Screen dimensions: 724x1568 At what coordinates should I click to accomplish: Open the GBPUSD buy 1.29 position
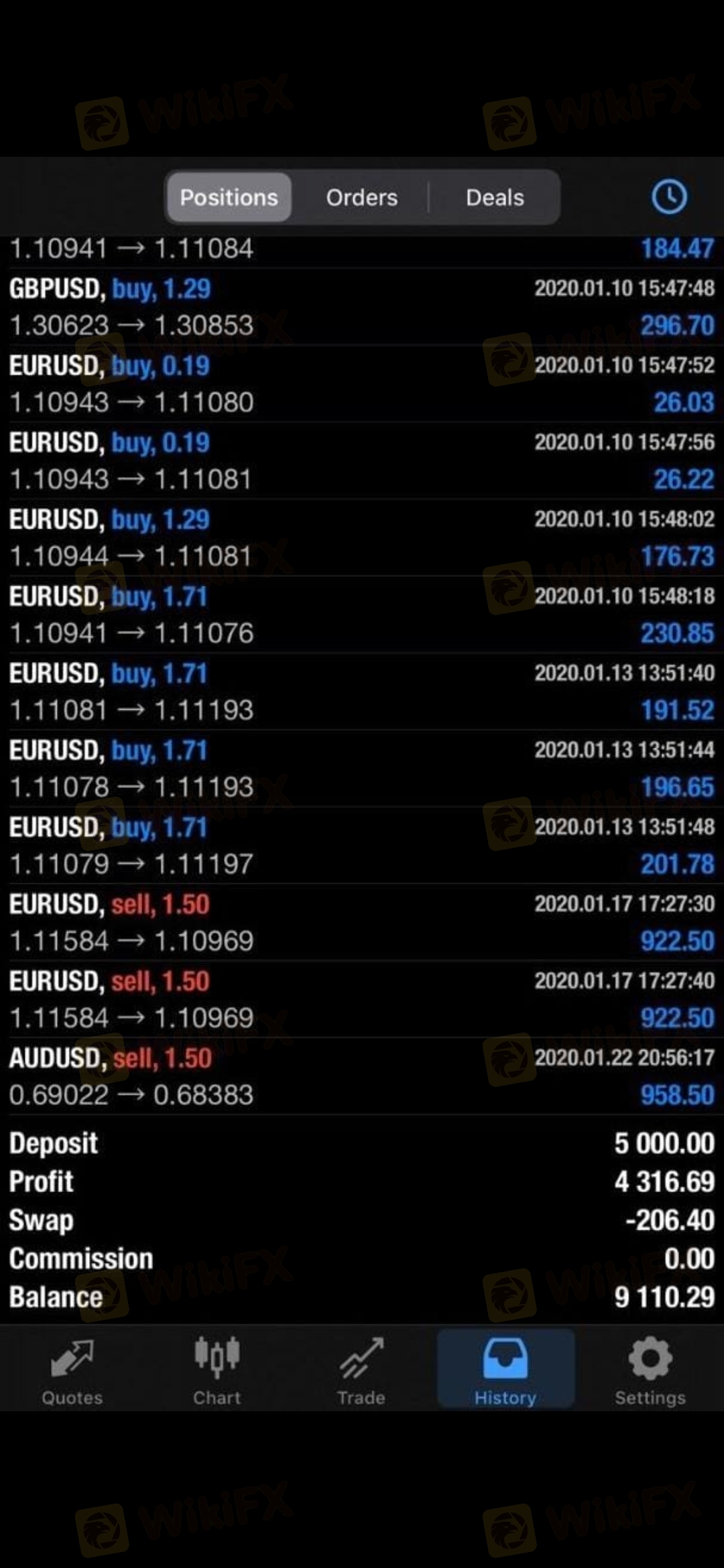point(362,307)
